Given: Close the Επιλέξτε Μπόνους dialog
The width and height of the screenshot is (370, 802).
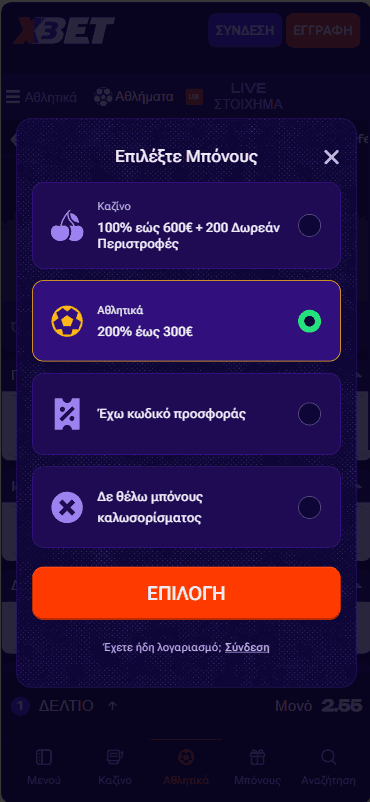Looking at the screenshot, I should click(x=332, y=157).
